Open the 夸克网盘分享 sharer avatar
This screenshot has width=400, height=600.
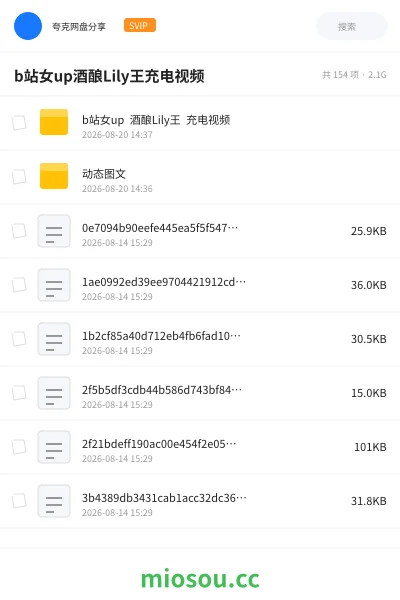(x=28, y=26)
